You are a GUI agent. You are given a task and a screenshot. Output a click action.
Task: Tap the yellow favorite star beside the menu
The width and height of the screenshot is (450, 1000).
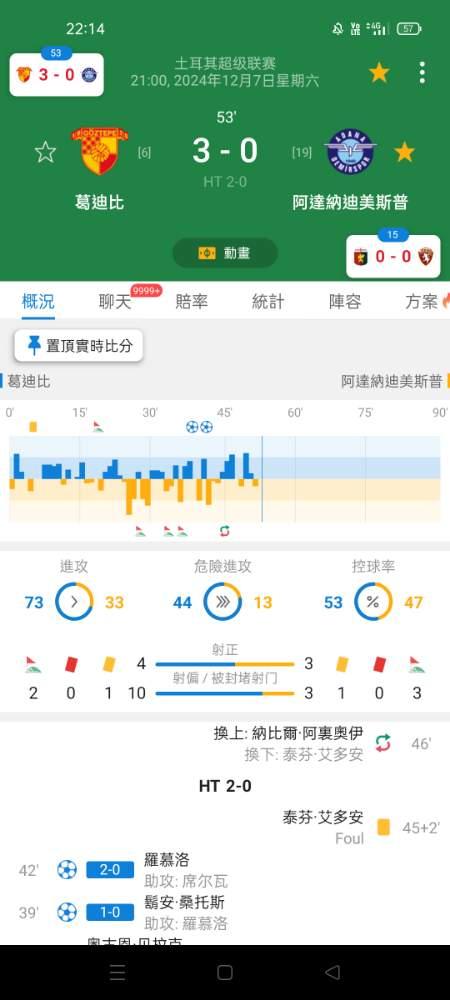click(379, 73)
